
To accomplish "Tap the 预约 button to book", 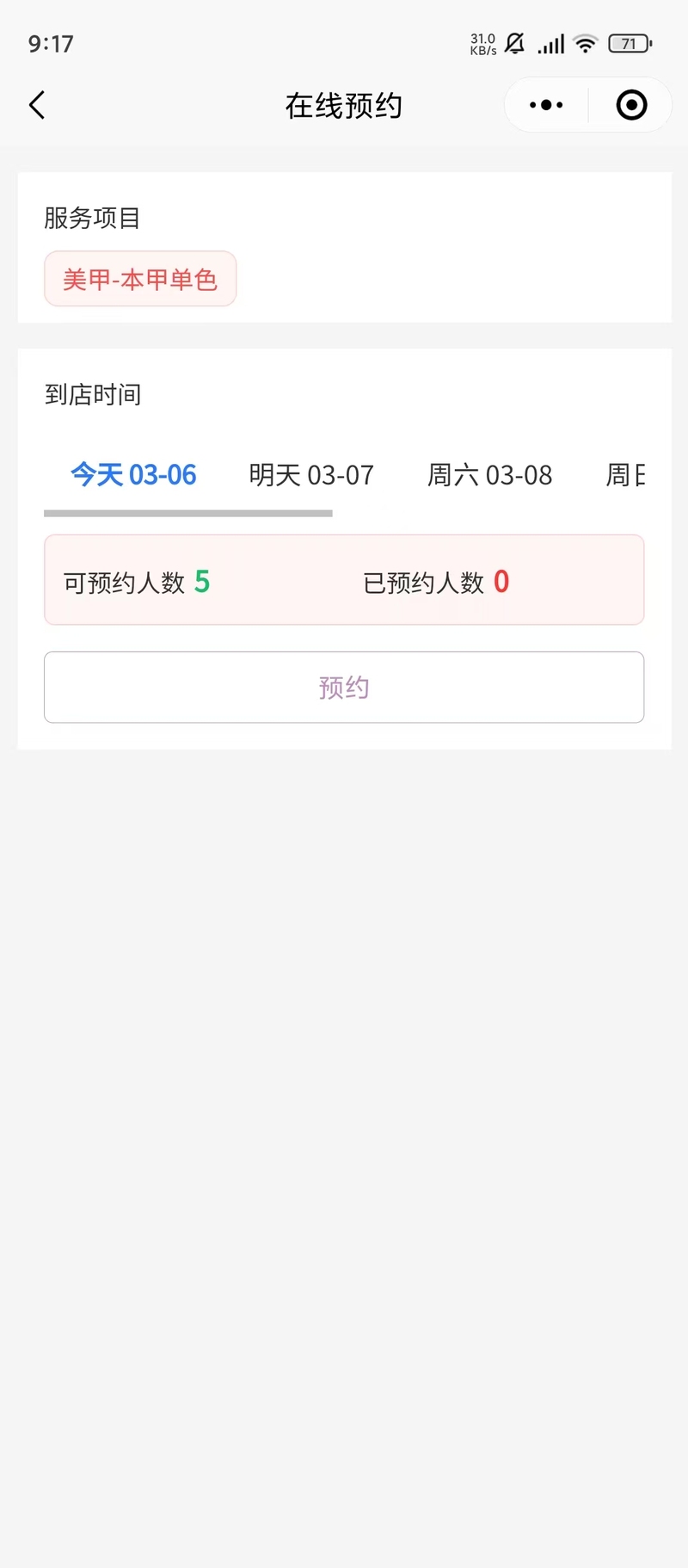I will pos(344,687).
